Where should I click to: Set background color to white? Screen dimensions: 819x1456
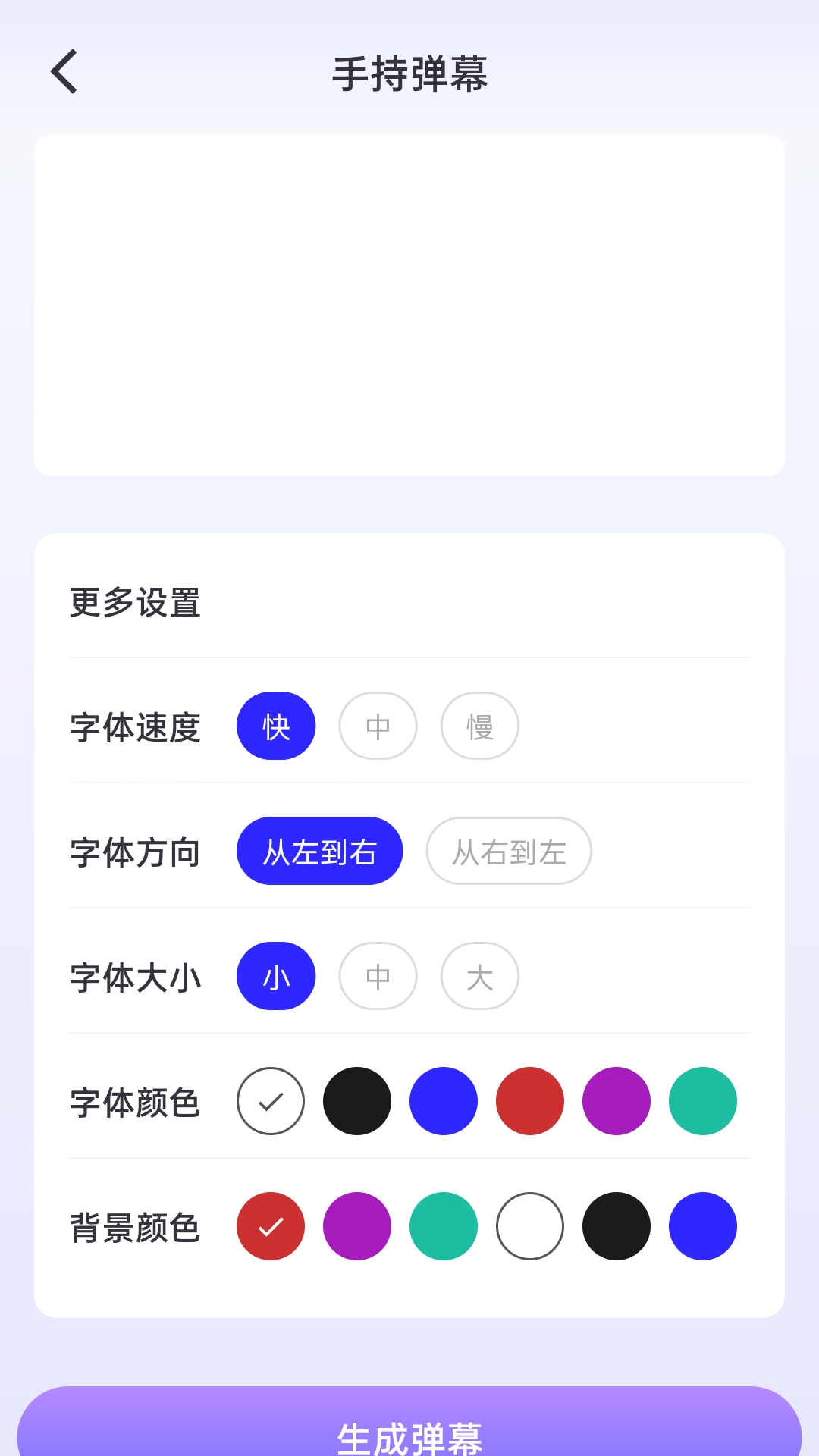point(530,1226)
